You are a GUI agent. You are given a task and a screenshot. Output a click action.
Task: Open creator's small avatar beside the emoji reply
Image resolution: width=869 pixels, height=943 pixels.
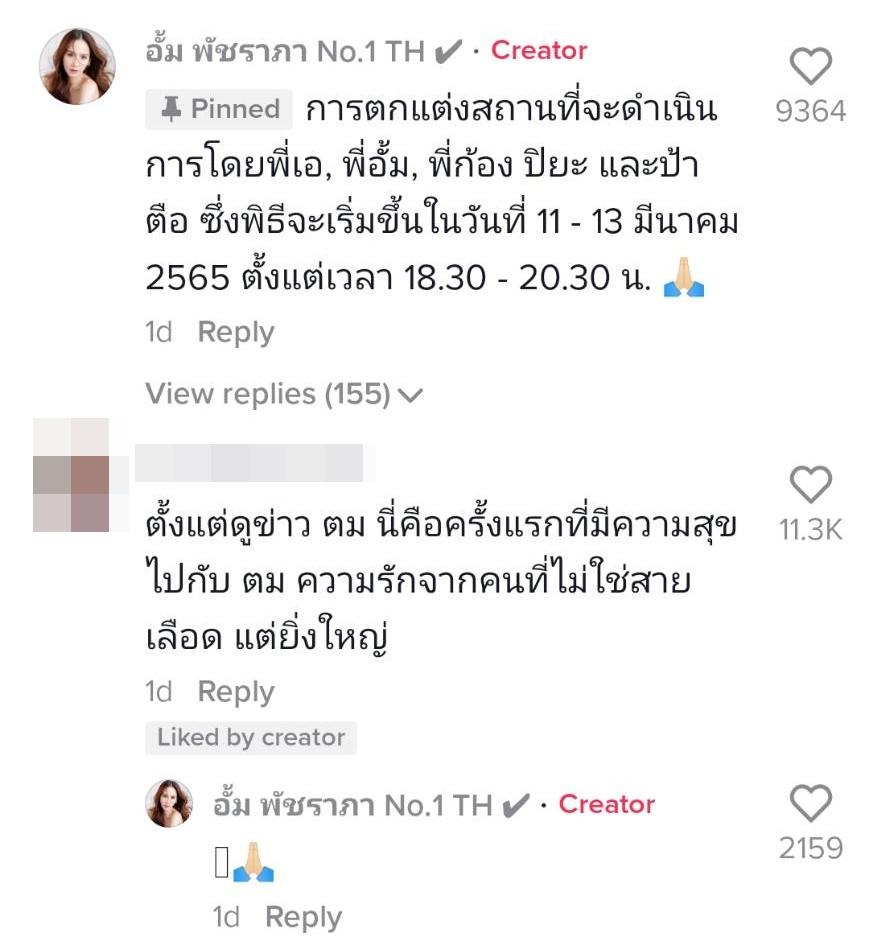[x=170, y=804]
